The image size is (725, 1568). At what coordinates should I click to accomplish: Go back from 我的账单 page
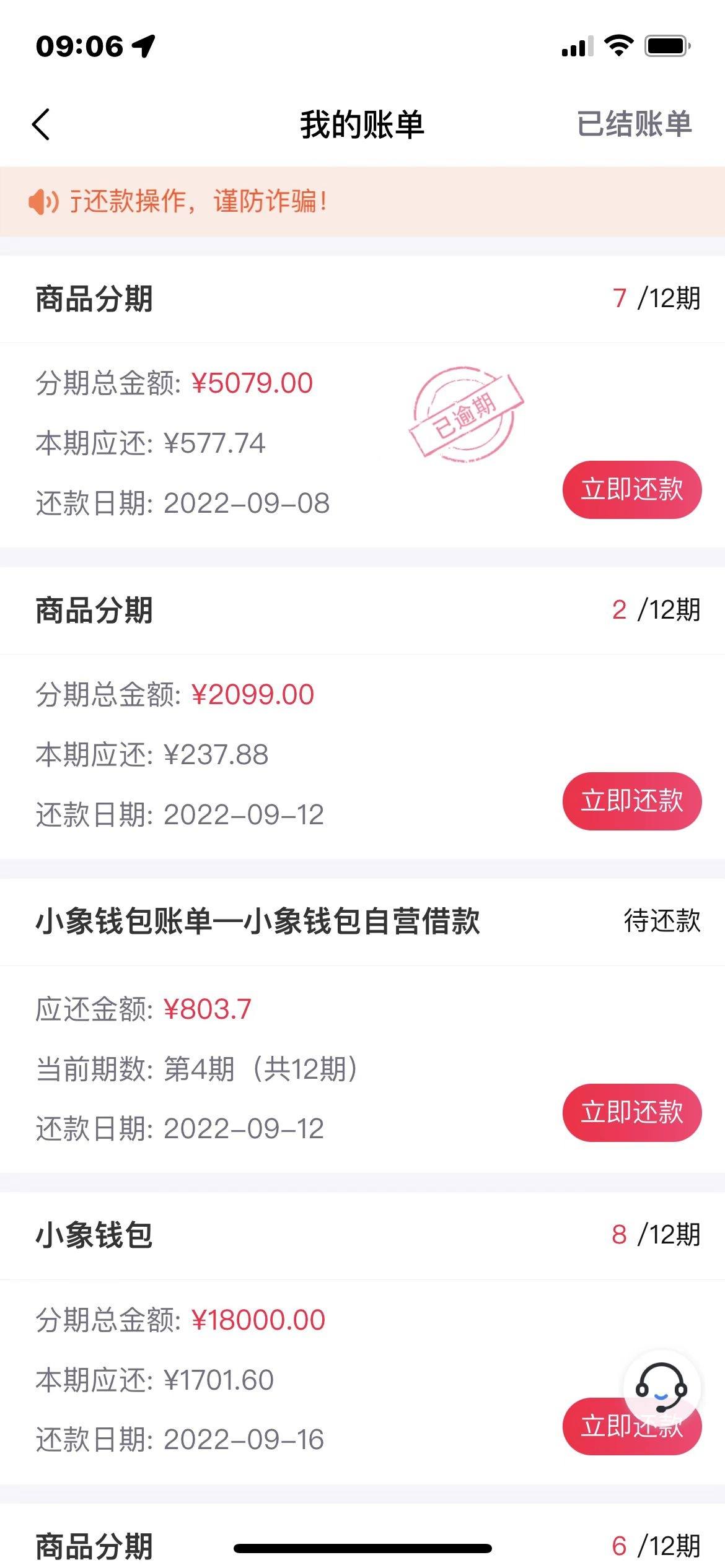tap(41, 124)
